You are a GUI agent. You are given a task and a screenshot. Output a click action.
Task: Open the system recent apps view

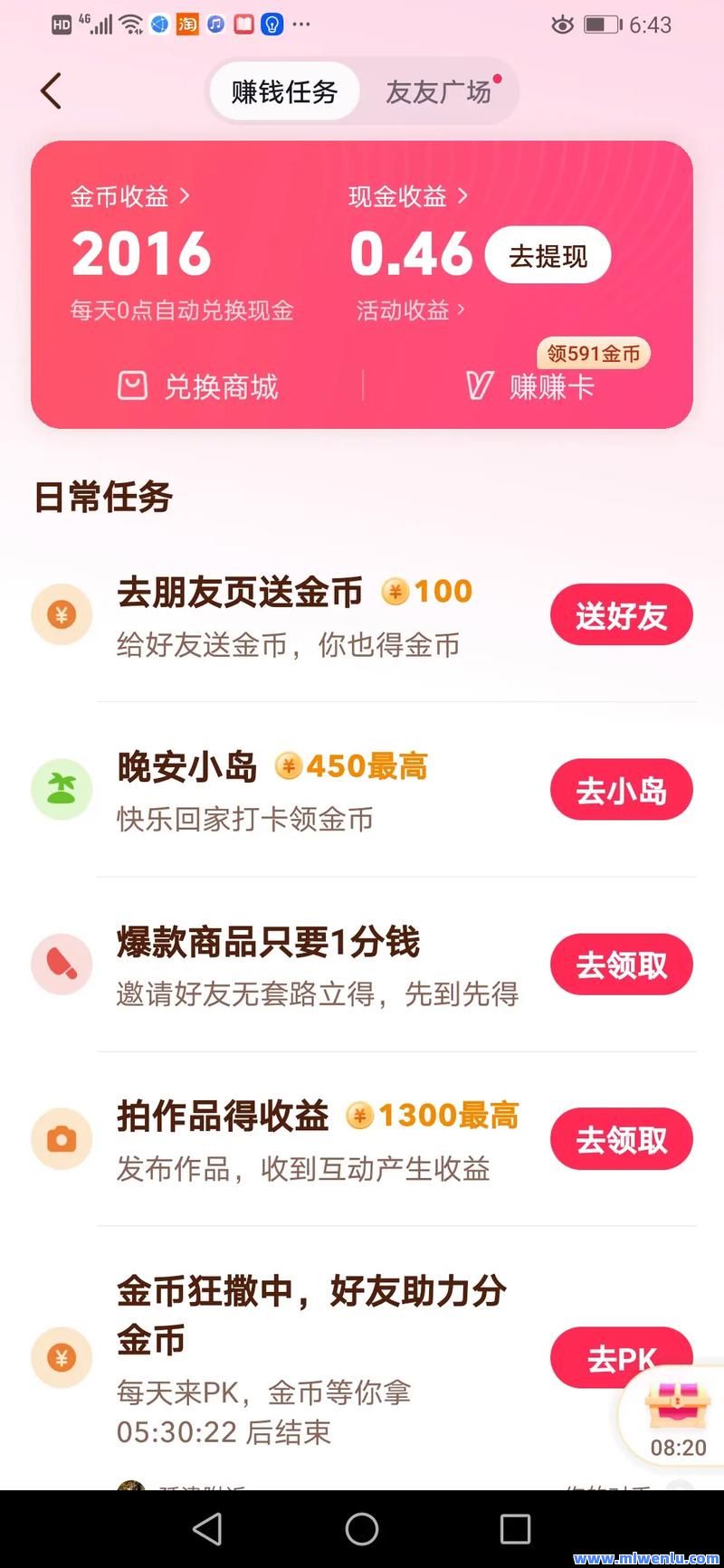pyautogui.click(x=515, y=1529)
